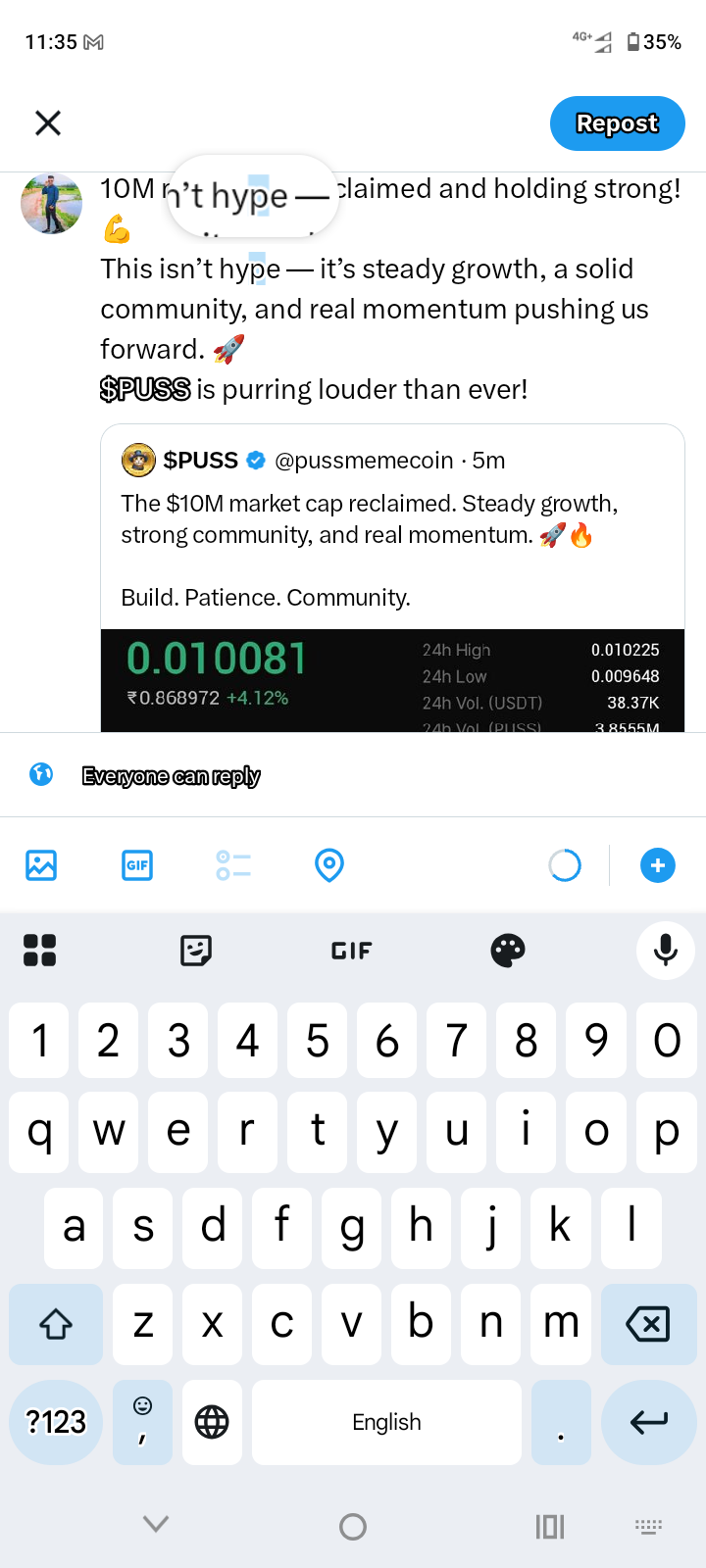Screen dimensions: 706x1568
Task: Tap the English space bar
Action: (x=386, y=1422)
